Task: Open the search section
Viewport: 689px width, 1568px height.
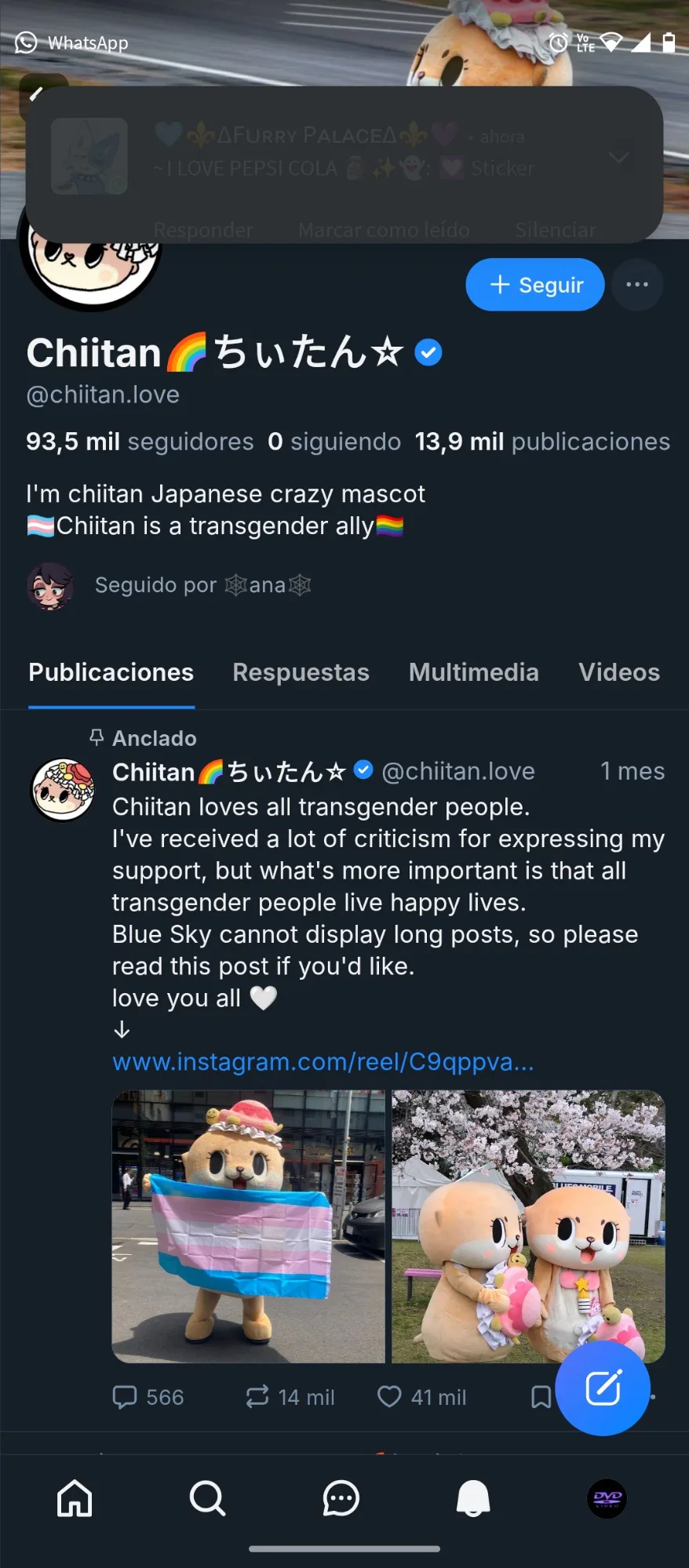Action: pos(207,1498)
